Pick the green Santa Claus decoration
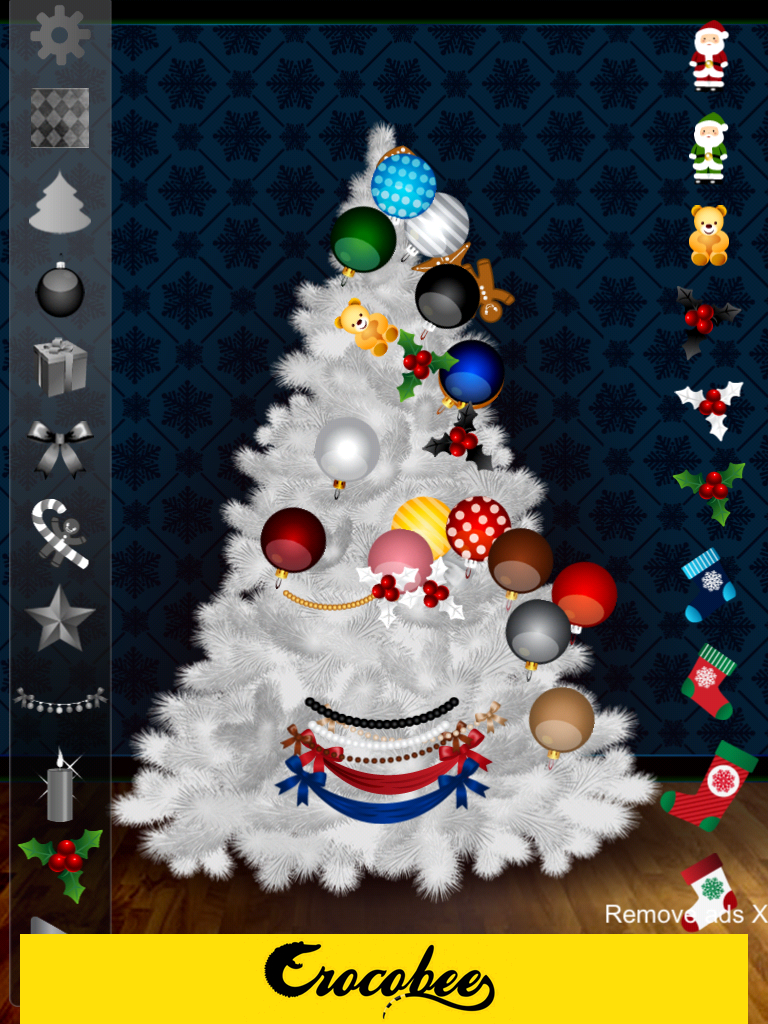 [709, 148]
